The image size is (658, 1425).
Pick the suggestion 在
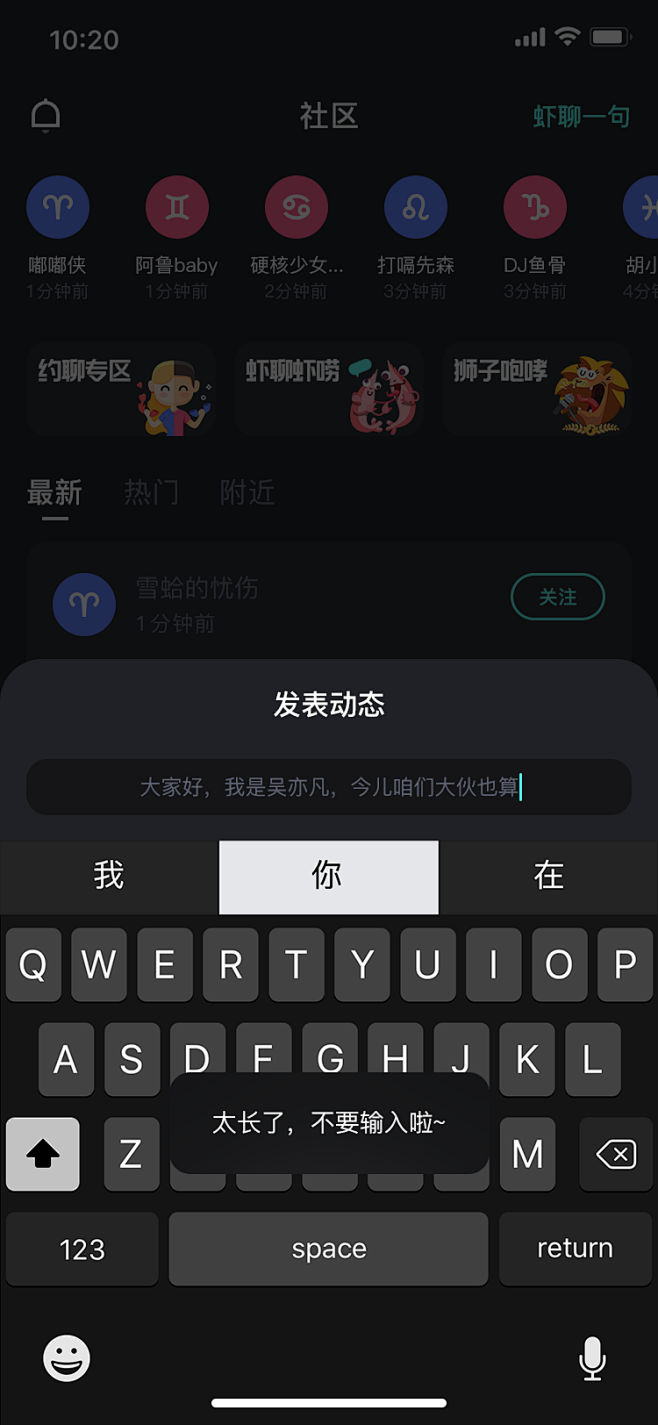[548, 876]
